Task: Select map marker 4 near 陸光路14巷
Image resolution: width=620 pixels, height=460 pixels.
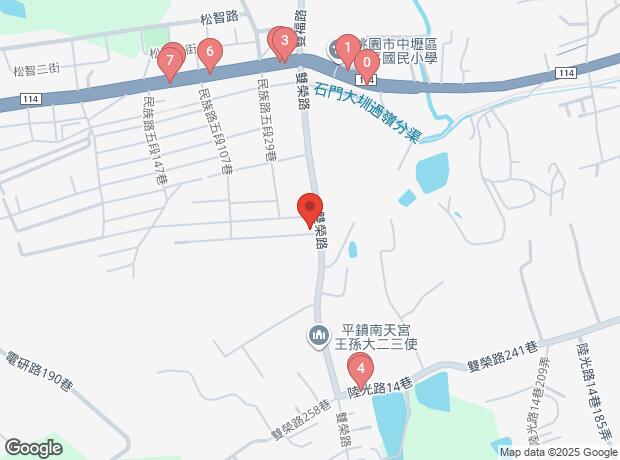Action: point(360,367)
